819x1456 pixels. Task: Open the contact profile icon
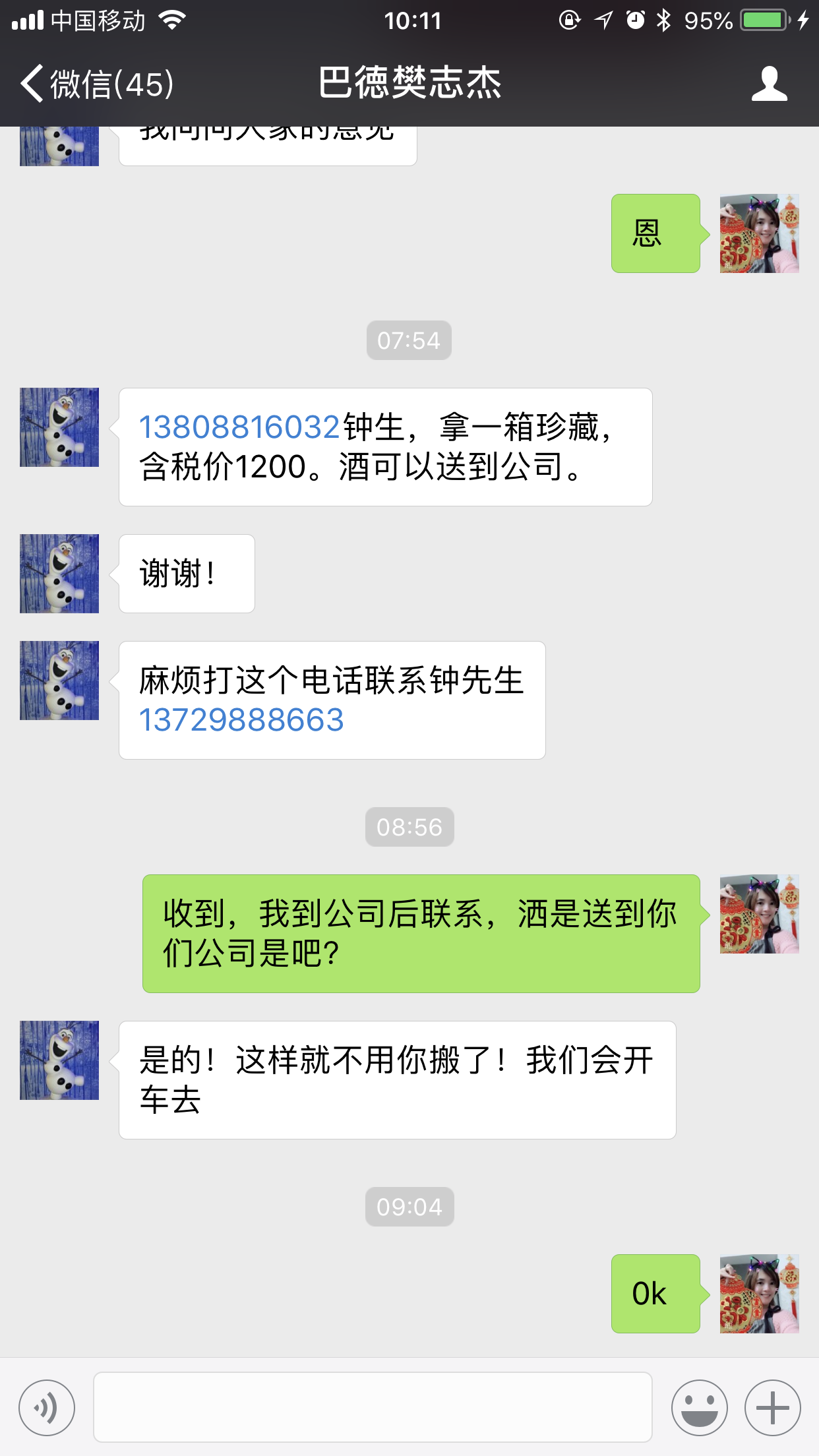769,84
